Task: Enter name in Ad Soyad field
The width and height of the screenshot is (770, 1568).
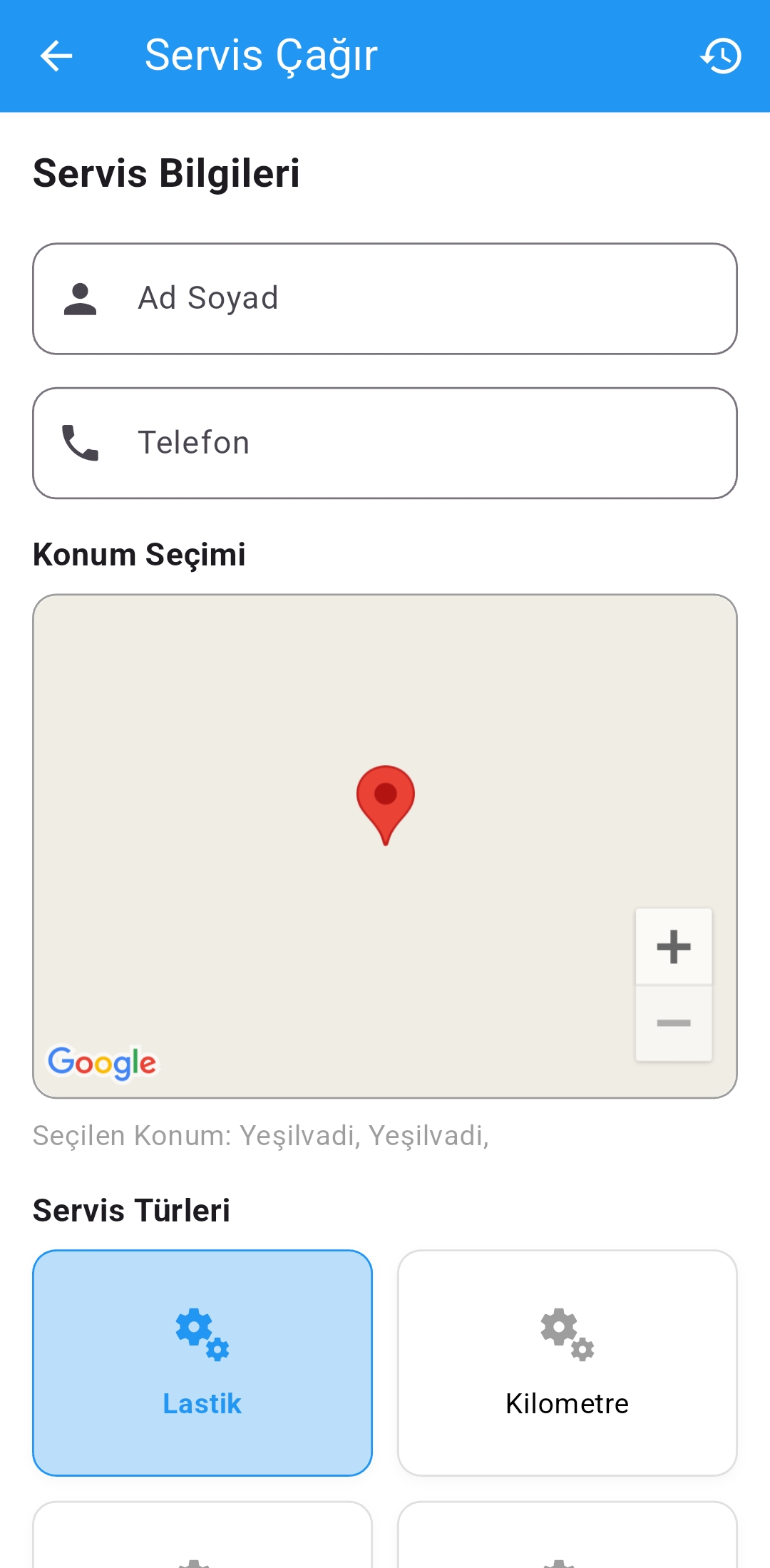Action: click(385, 299)
